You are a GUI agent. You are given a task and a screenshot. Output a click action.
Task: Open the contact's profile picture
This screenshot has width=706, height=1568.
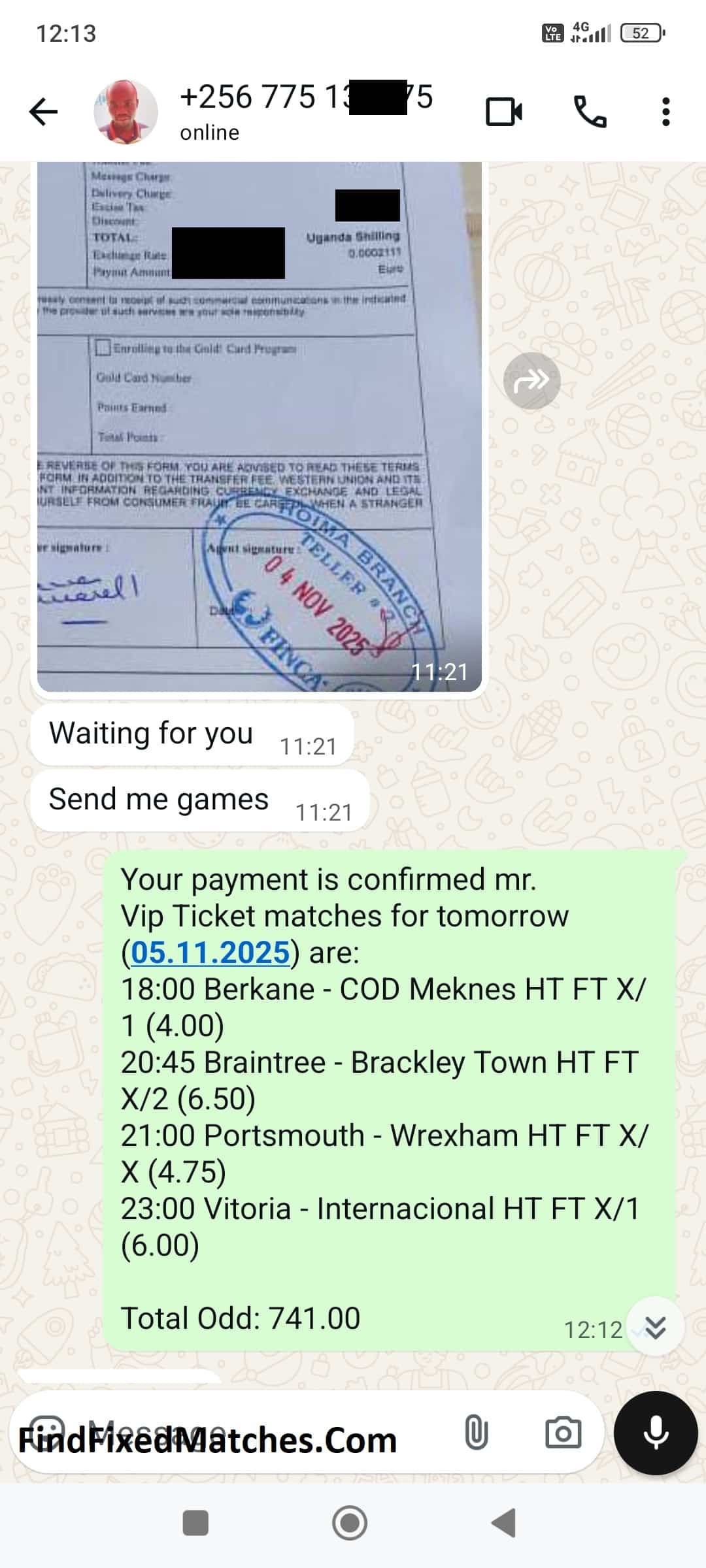[x=126, y=112]
